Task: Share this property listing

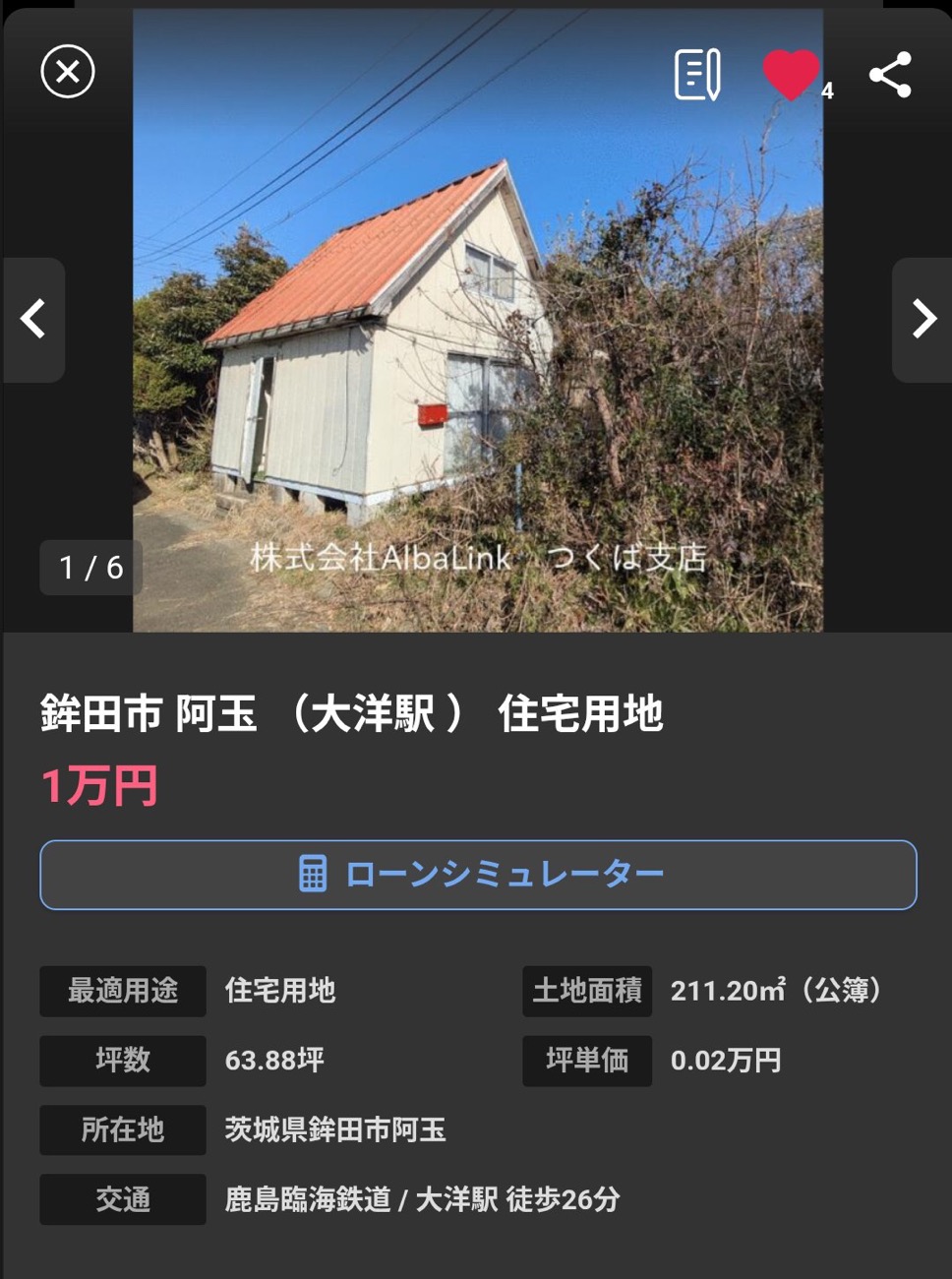Action: tap(890, 75)
